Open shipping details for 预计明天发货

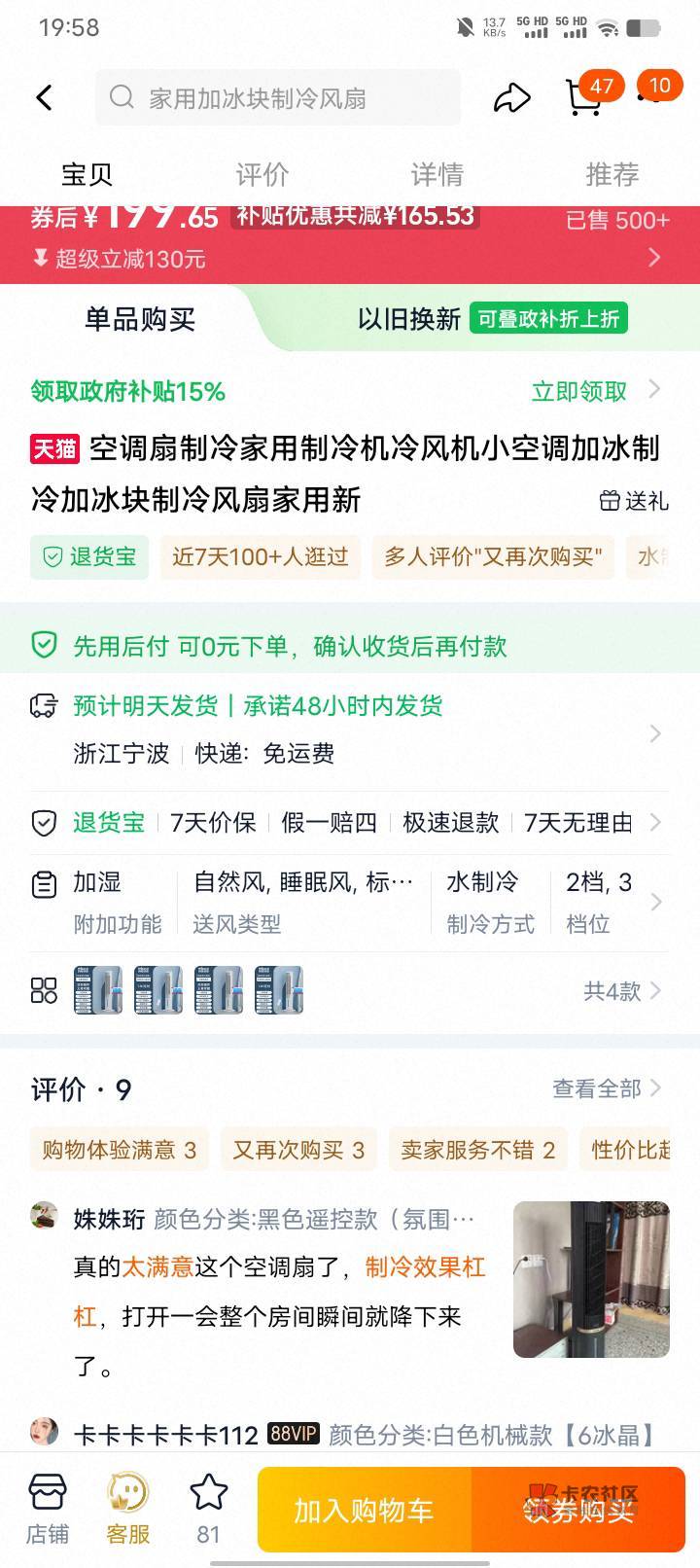pos(350,730)
